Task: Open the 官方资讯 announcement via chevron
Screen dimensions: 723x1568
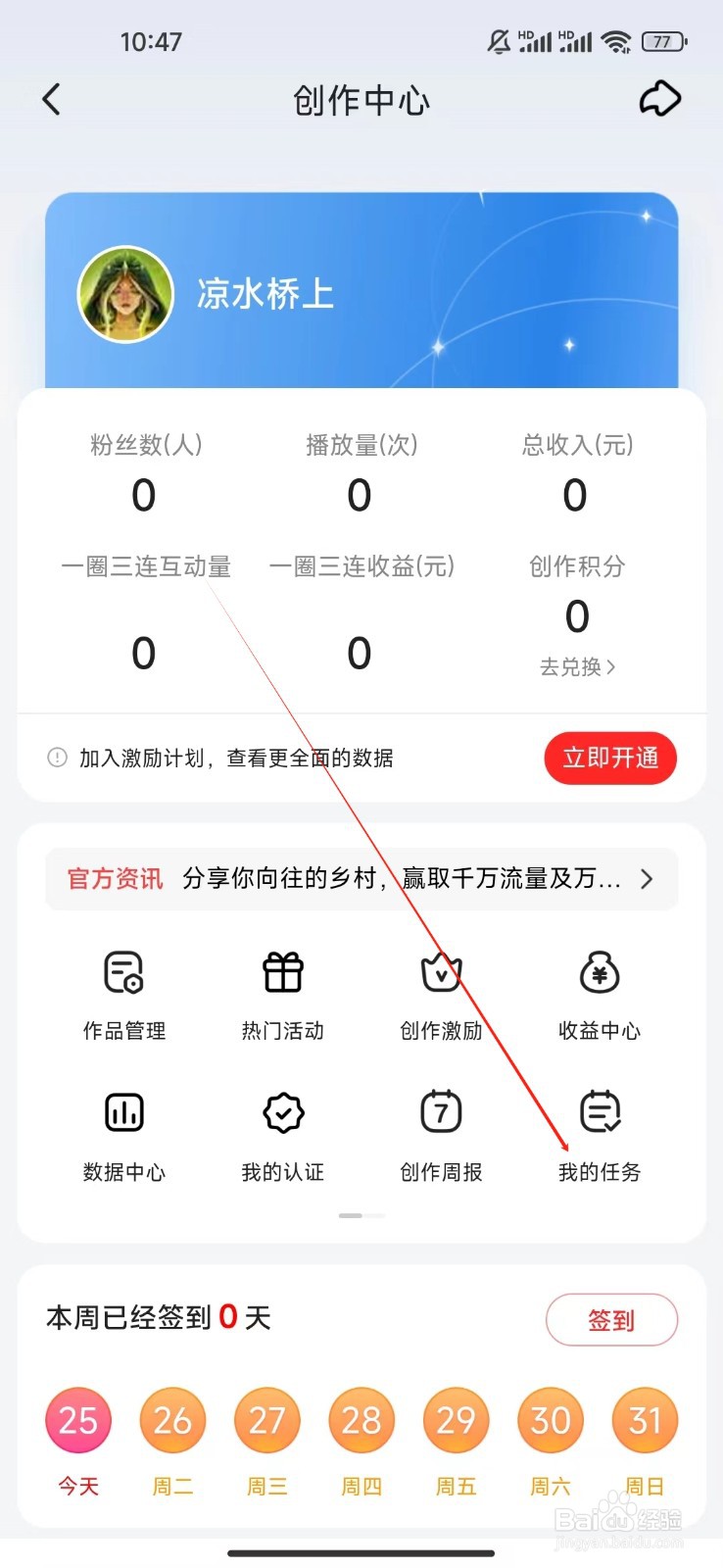Action: point(646,879)
